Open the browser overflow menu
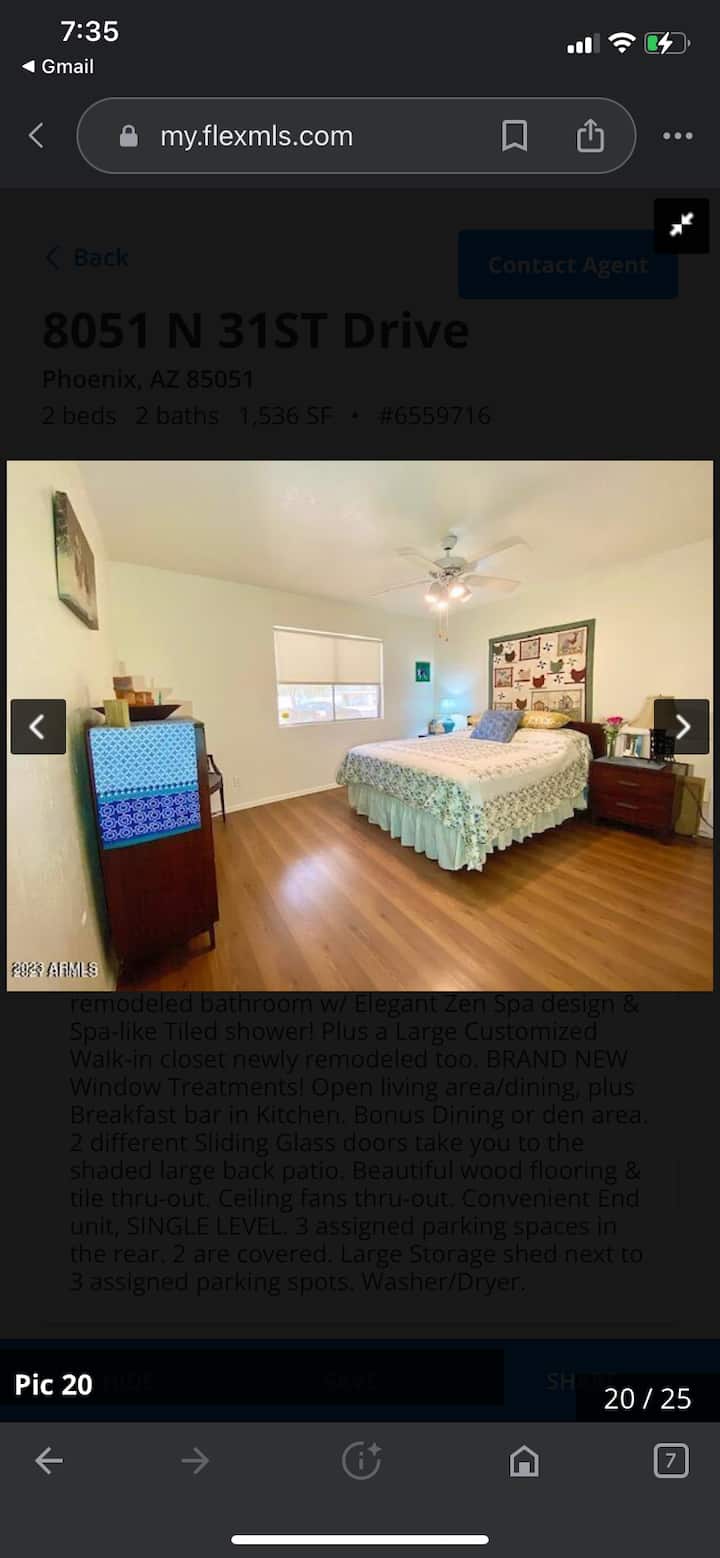The height and width of the screenshot is (1558, 720). pos(677,136)
